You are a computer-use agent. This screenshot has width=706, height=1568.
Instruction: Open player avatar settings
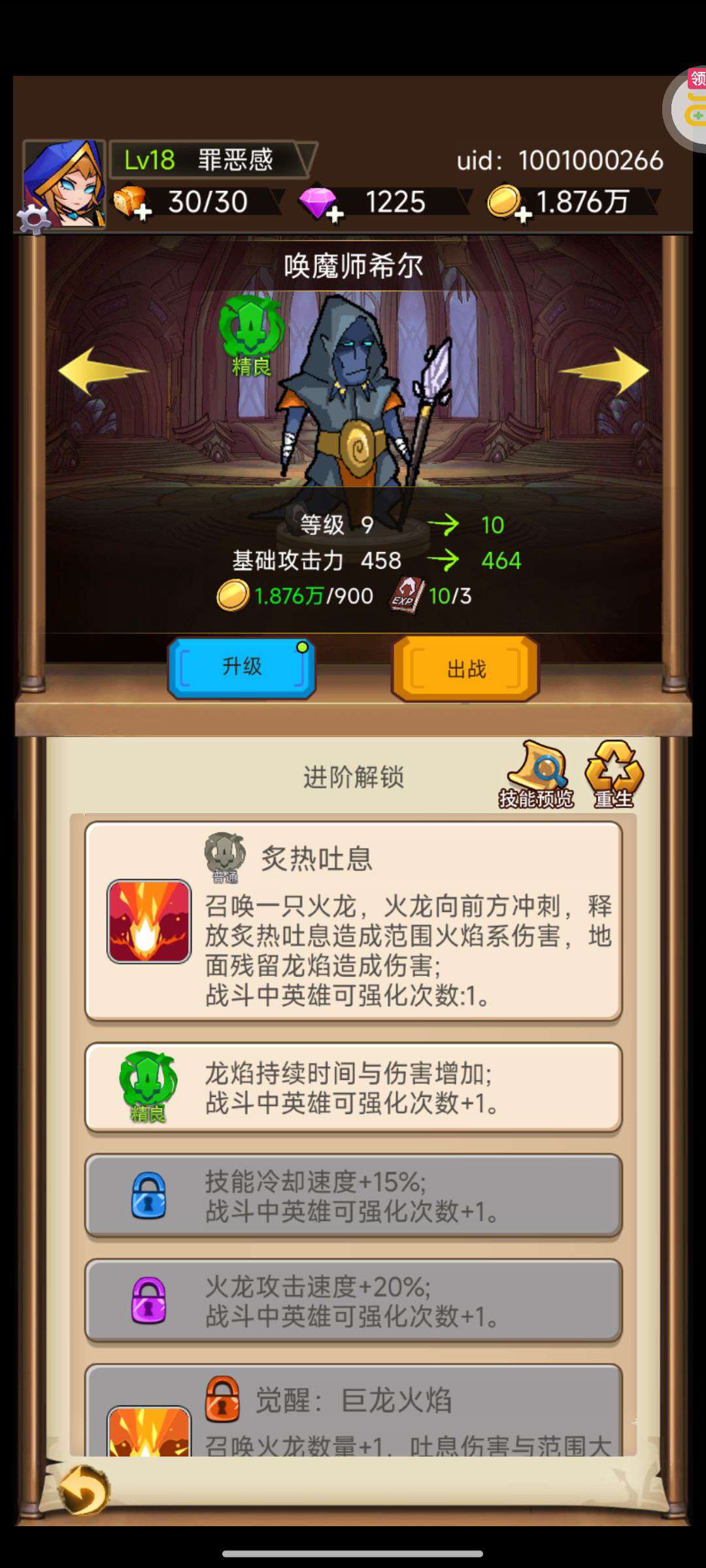pyautogui.click(x=63, y=185)
